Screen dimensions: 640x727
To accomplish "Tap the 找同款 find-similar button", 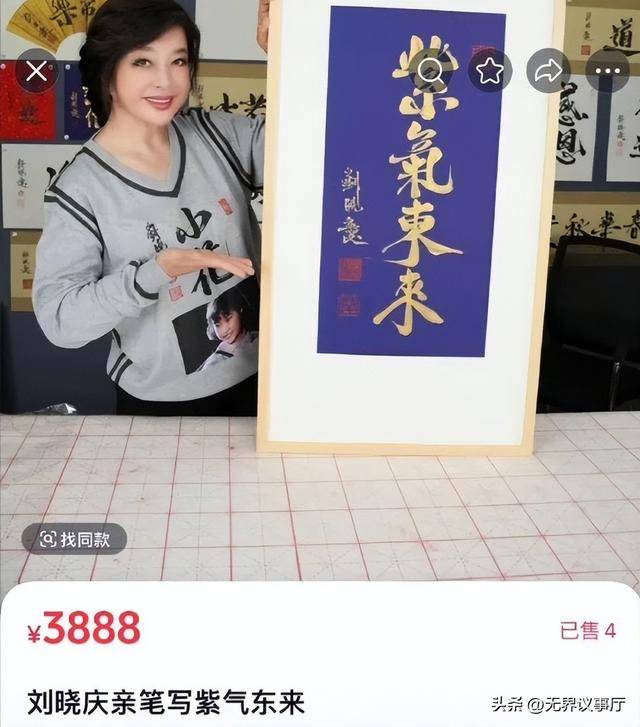I will tap(74, 539).
